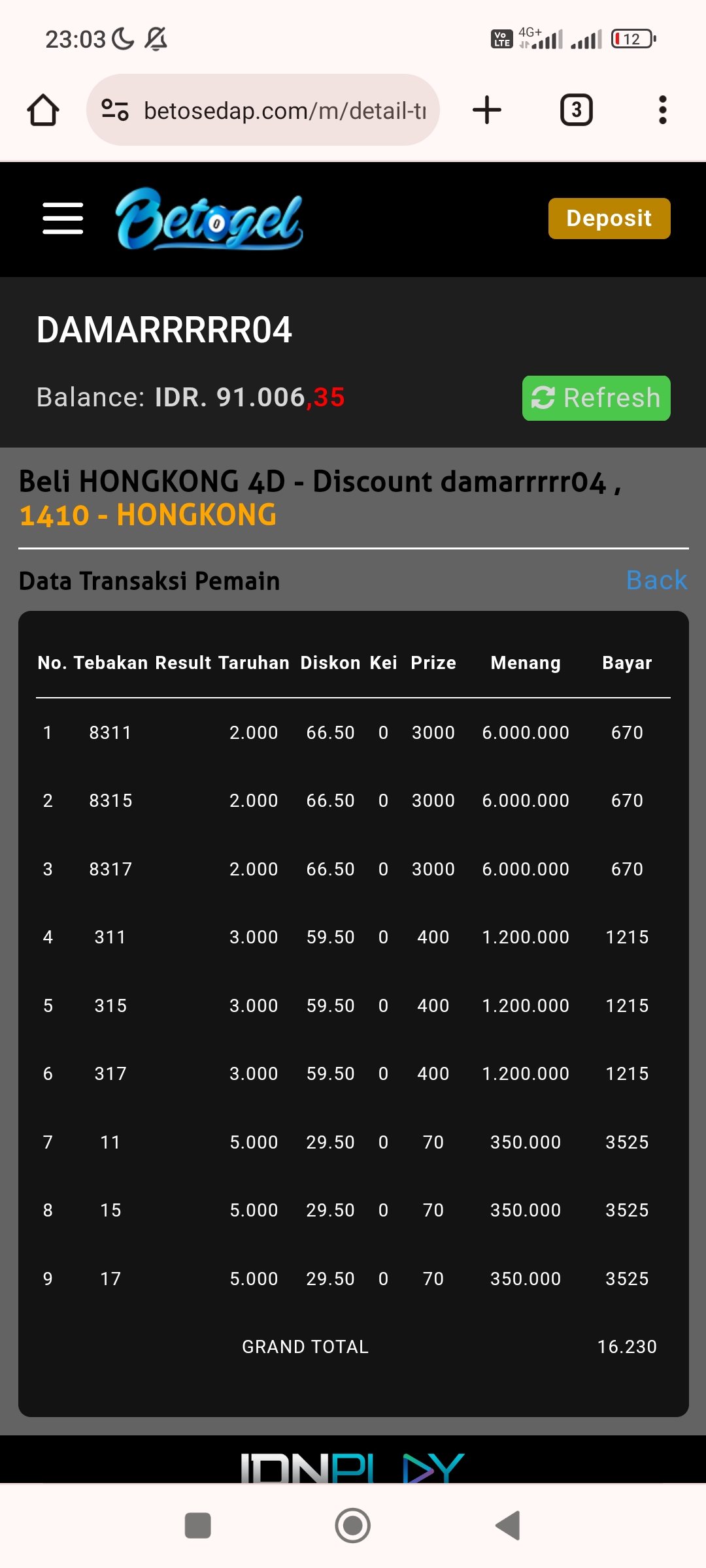
Task: Open recent apps from navigation bar
Action: pyautogui.click(x=198, y=1526)
